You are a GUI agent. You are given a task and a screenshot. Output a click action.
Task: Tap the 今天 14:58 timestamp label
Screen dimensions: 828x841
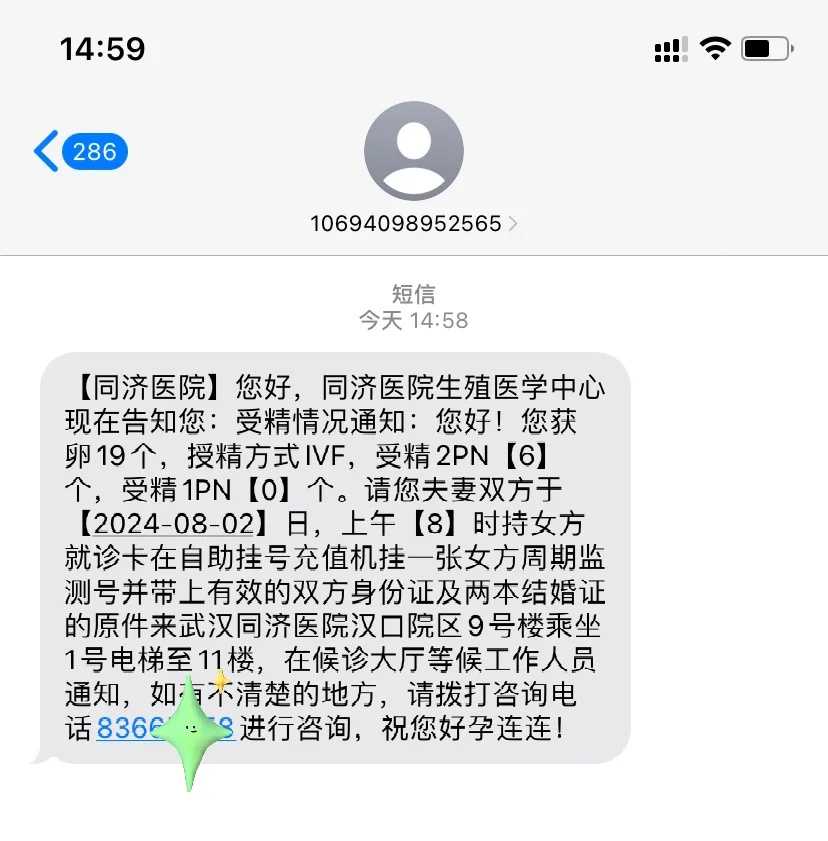click(414, 320)
